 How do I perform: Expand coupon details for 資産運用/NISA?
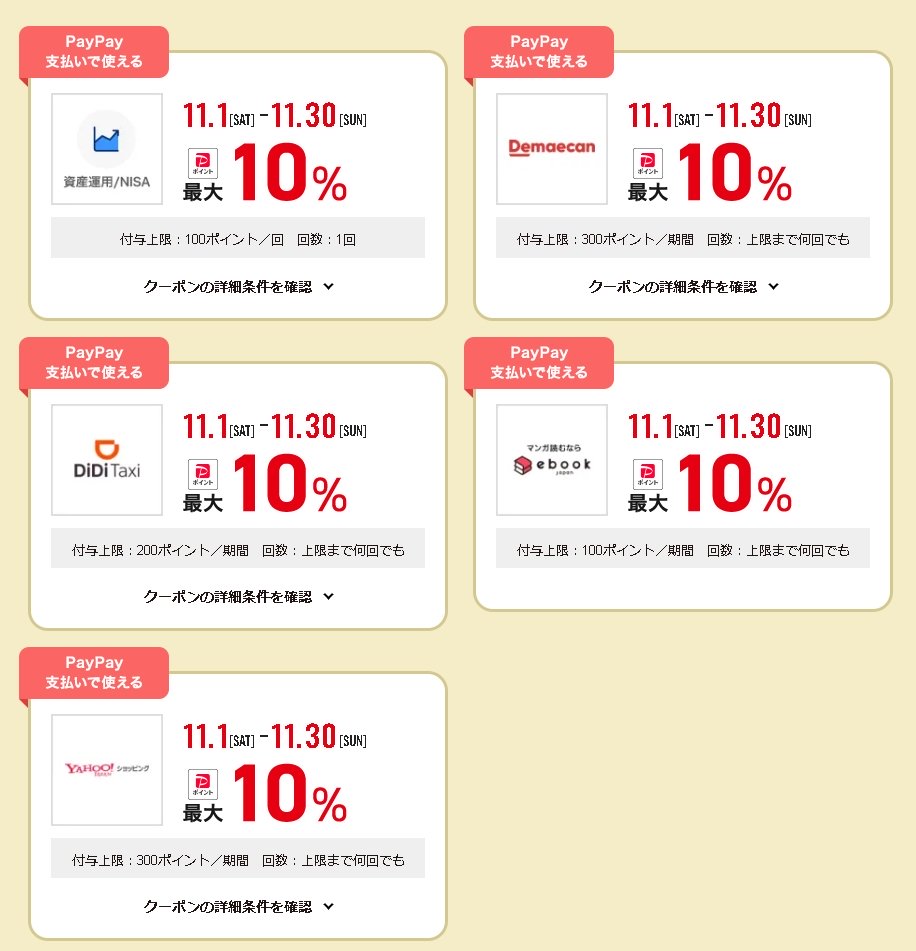(x=238, y=287)
